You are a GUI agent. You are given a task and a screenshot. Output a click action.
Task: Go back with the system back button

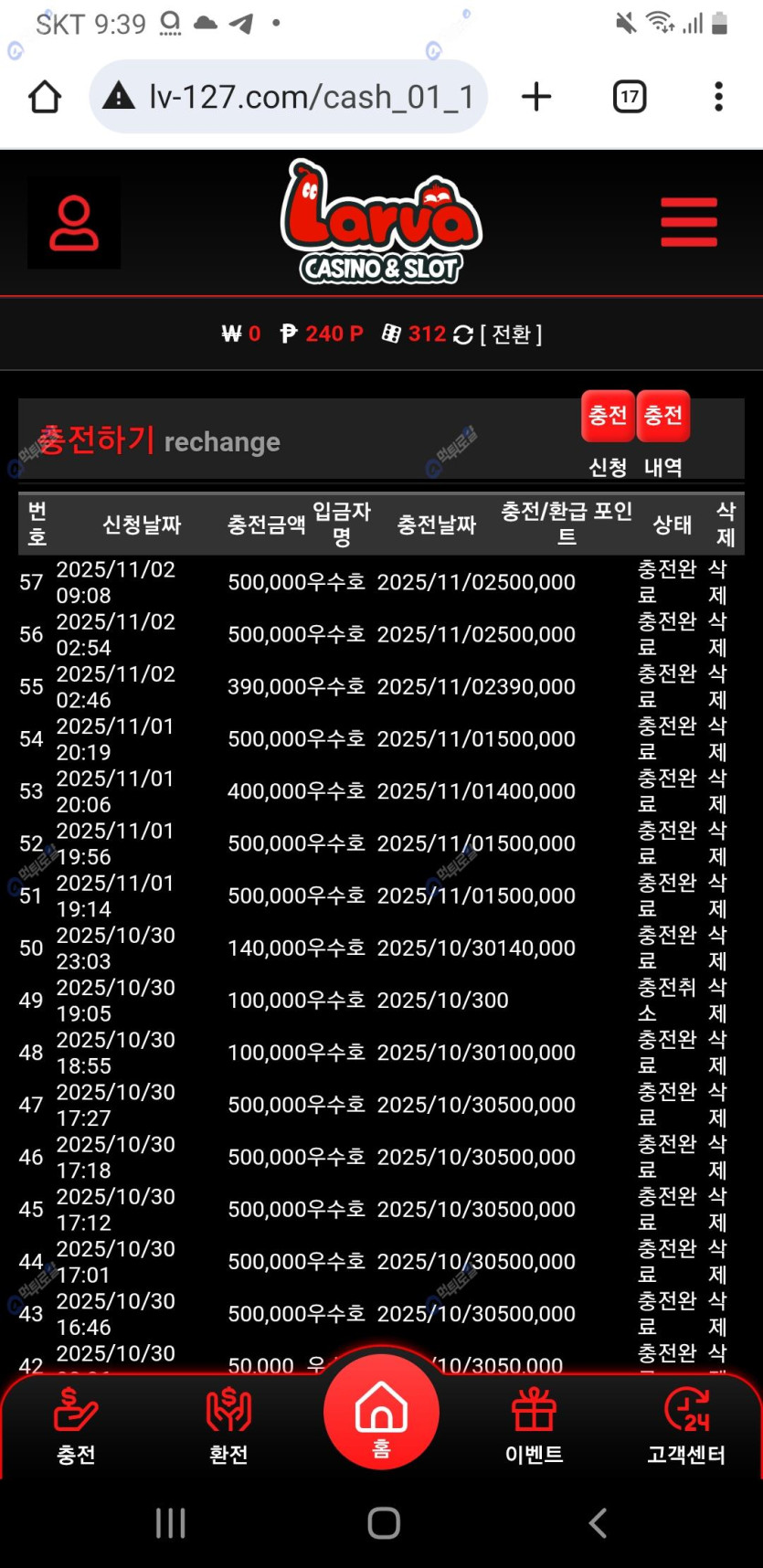tap(598, 1523)
